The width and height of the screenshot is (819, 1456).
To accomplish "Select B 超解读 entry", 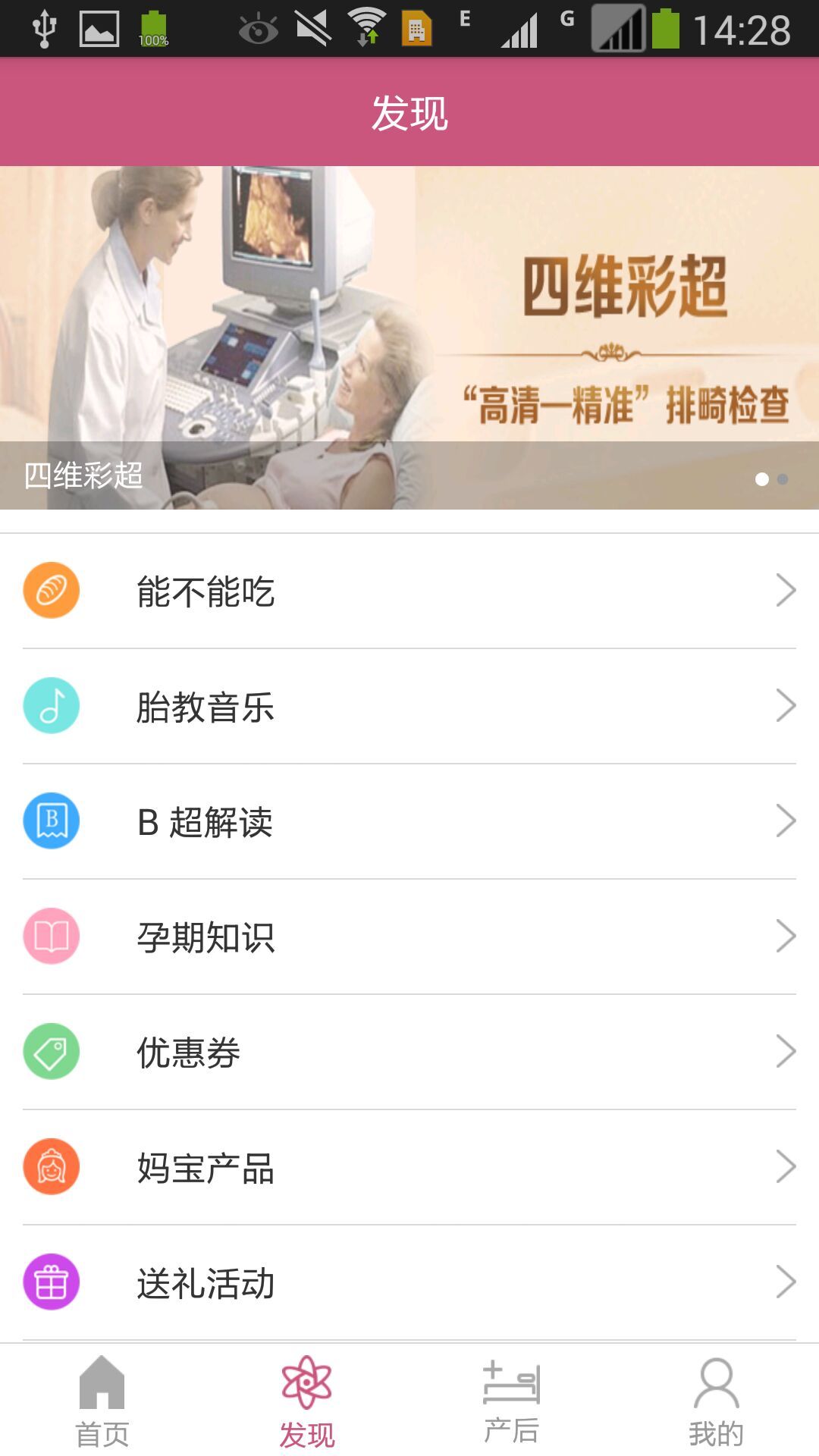I will click(409, 821).
